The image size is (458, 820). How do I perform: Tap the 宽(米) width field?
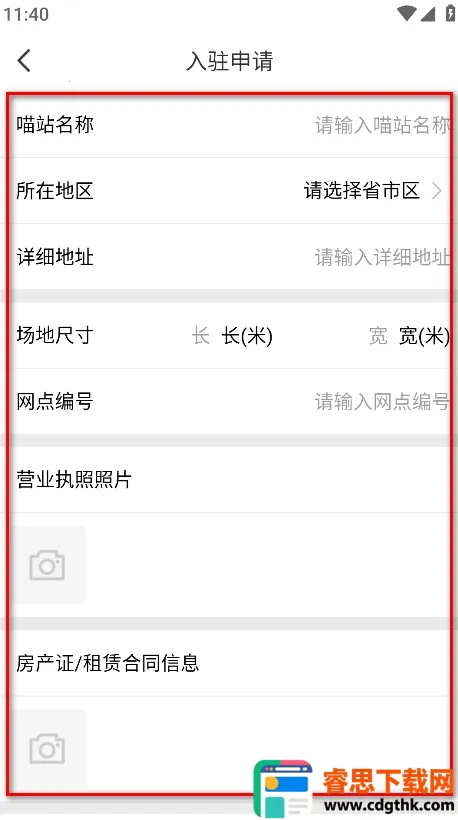tap(424, 336)
